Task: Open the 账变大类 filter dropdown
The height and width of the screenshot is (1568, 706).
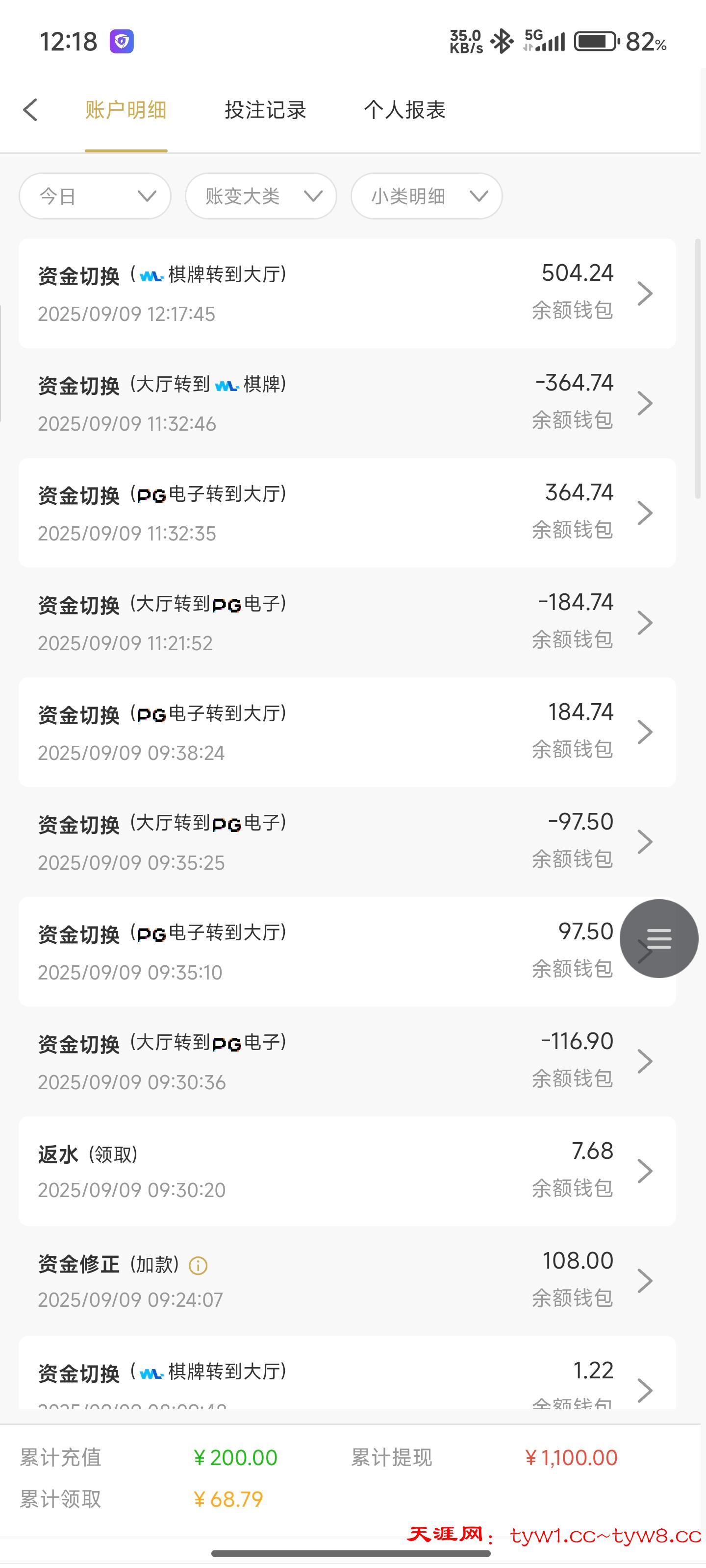Action: [x=261, y=196]
